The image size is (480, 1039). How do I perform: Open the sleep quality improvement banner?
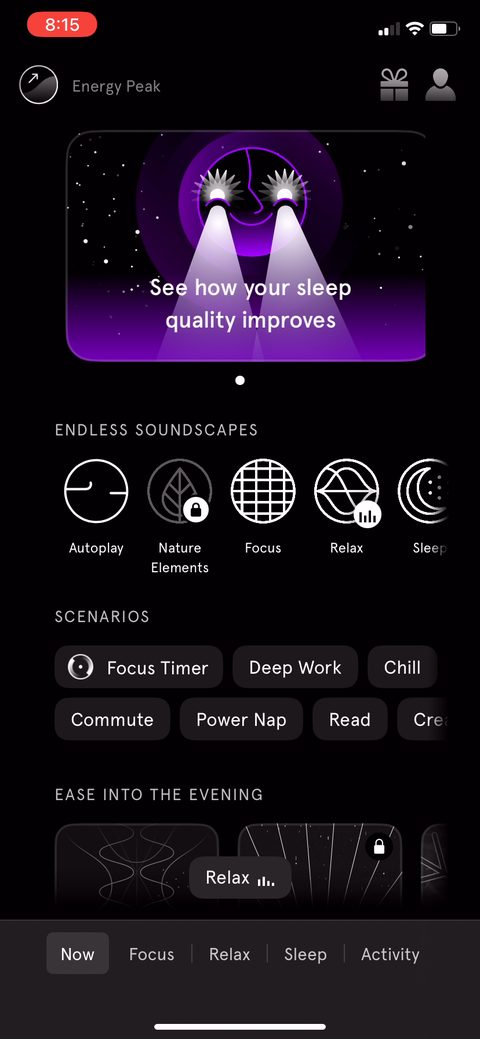(245, 246)
